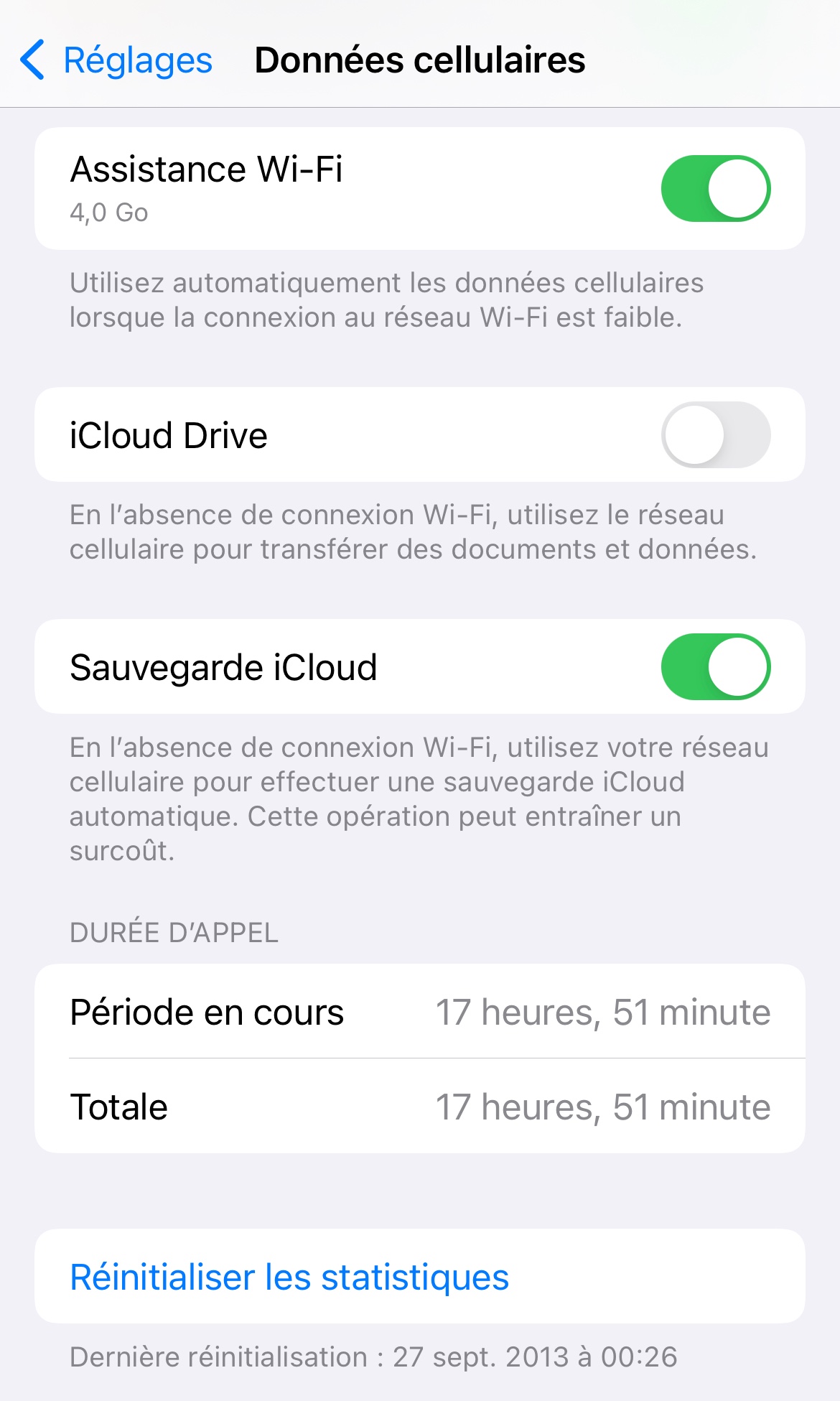Disable Sauvegarde iCloud over cellular
This screenshot has width=840, height=1401.
click(715, 666)
